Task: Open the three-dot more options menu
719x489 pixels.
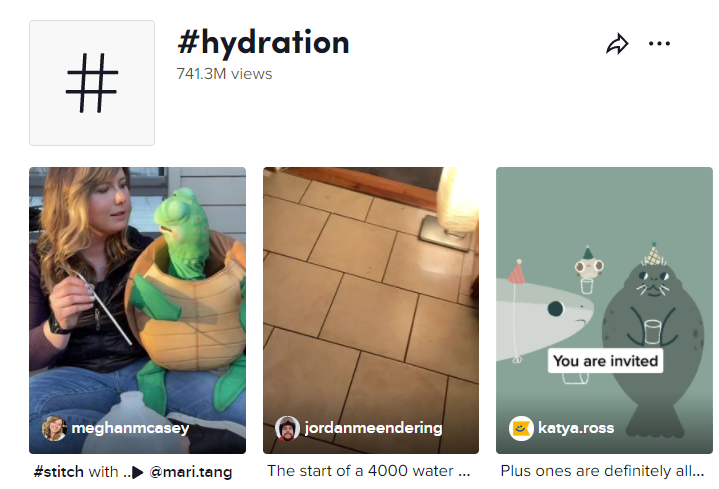Action: 659,44
